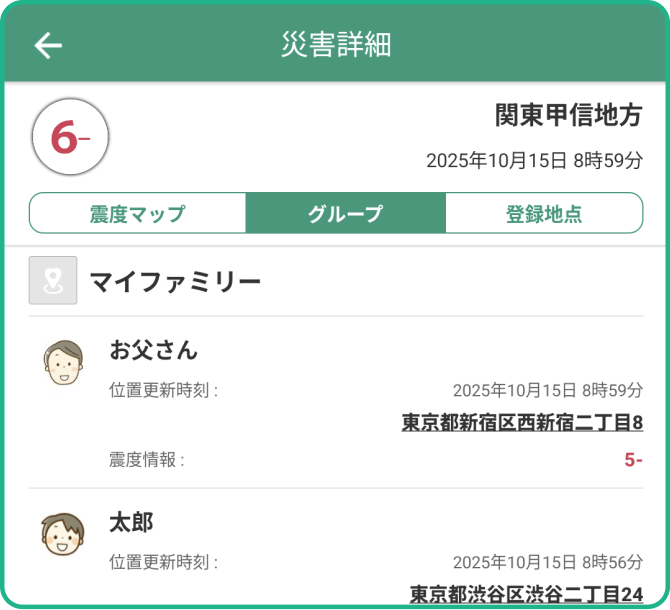Switch to the 登録地点 tab
The image size is (670, 610).
click(x=543, y=214)
